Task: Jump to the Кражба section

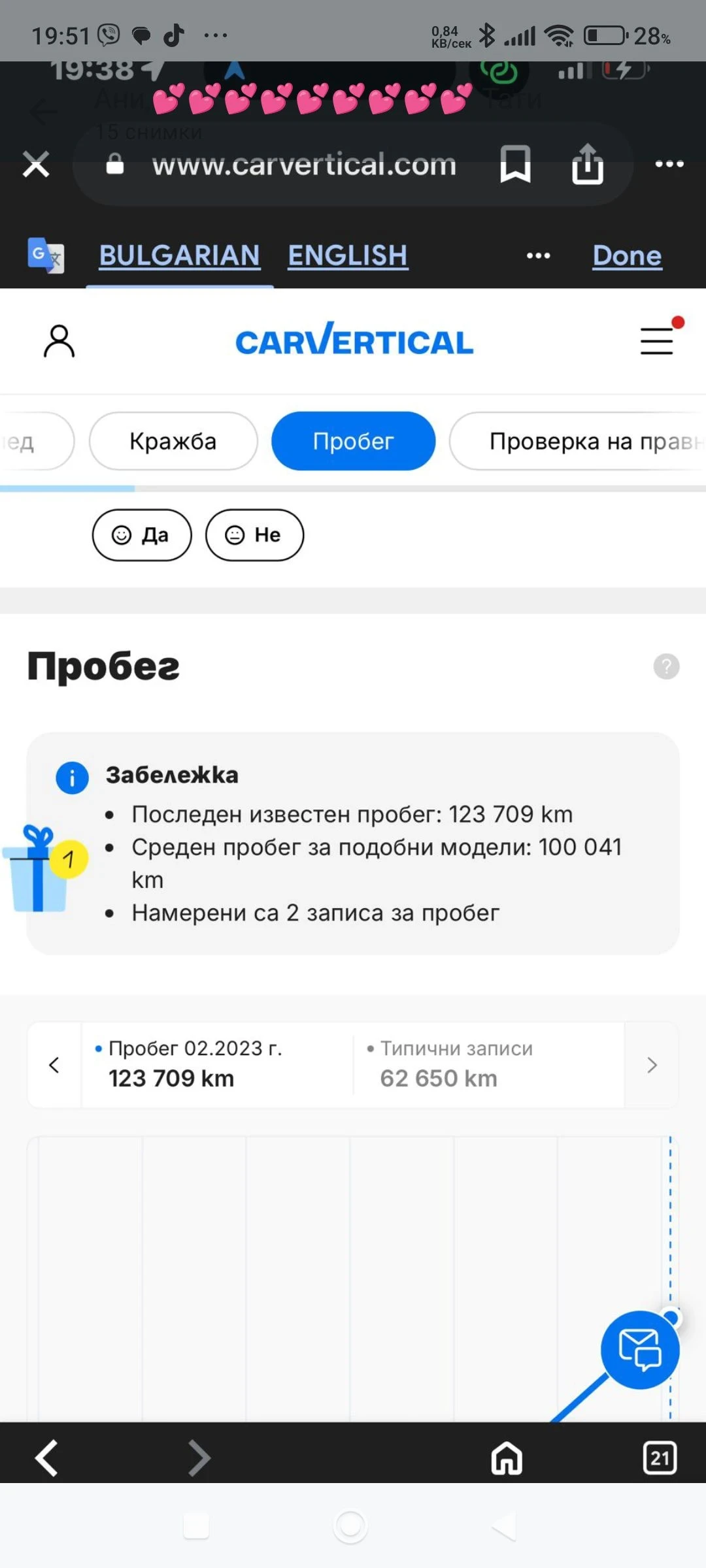Action: click(173, 441)
